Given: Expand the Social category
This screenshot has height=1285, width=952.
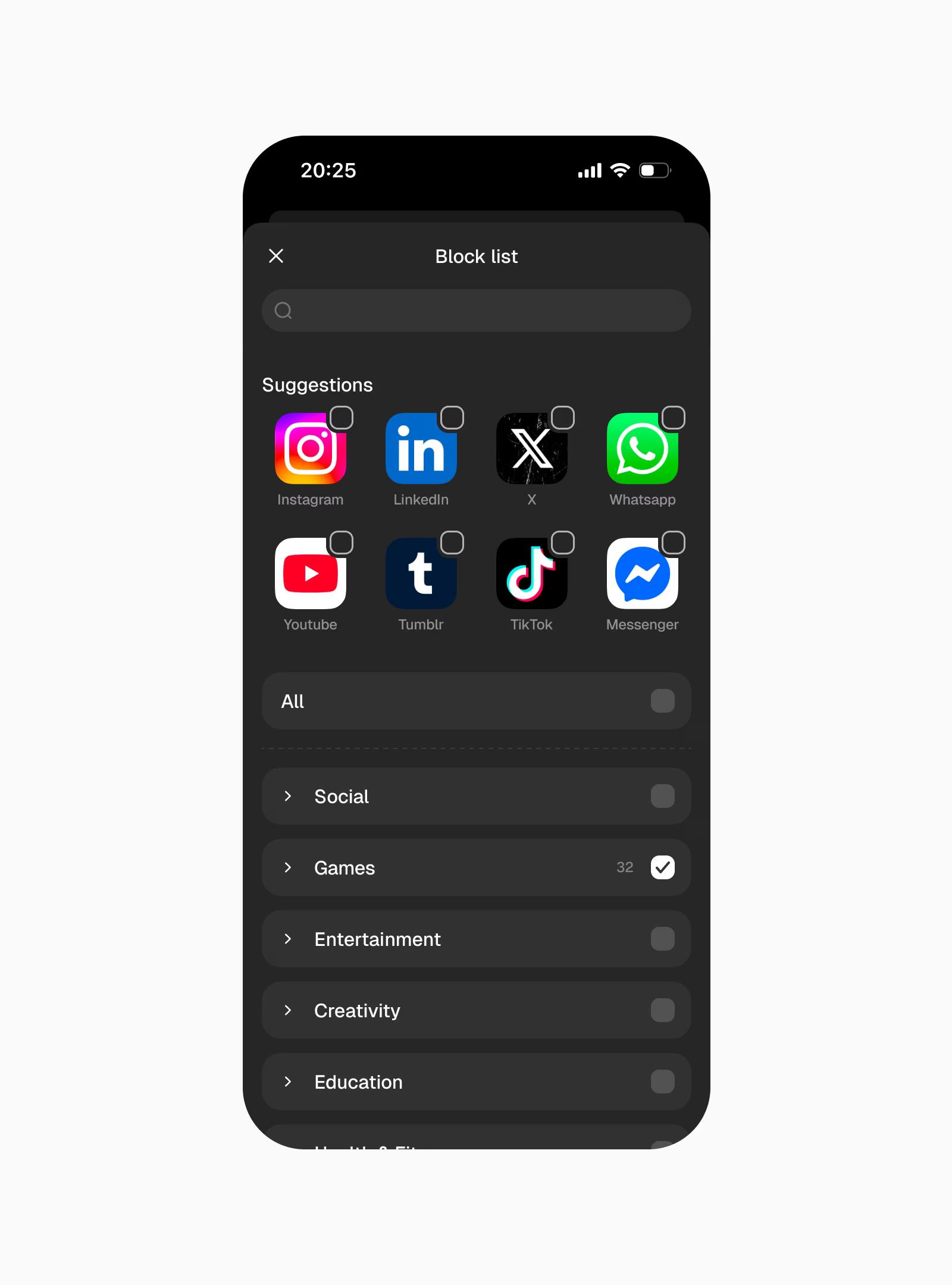Looking at the screenshot, I should (288, 797).
